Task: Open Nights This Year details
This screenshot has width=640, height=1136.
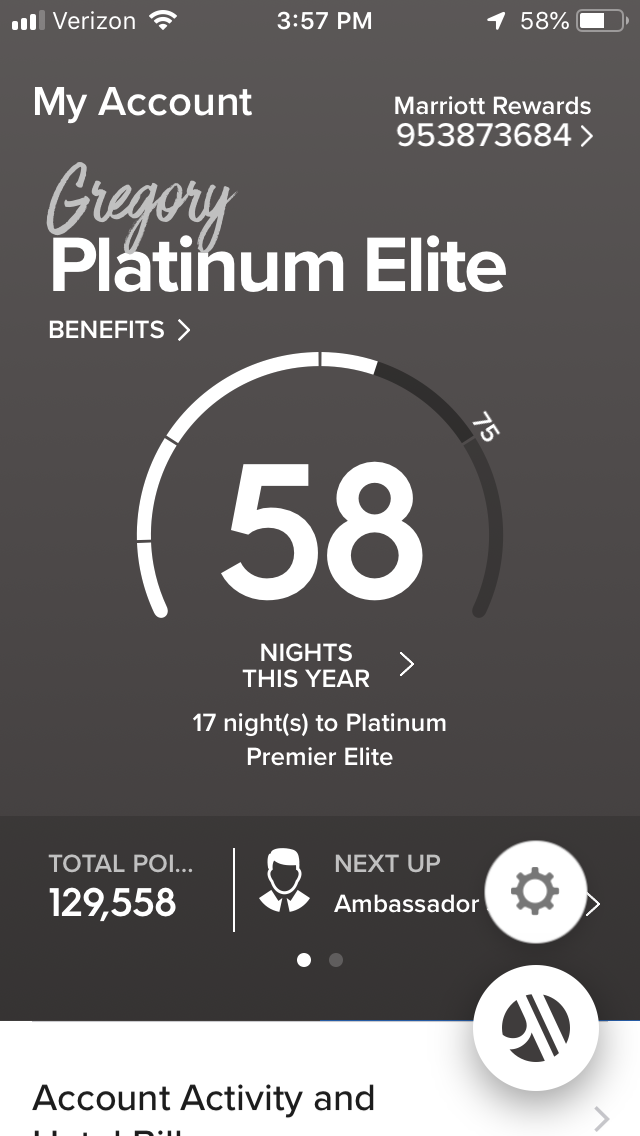Action: click(x=328, y=665)
